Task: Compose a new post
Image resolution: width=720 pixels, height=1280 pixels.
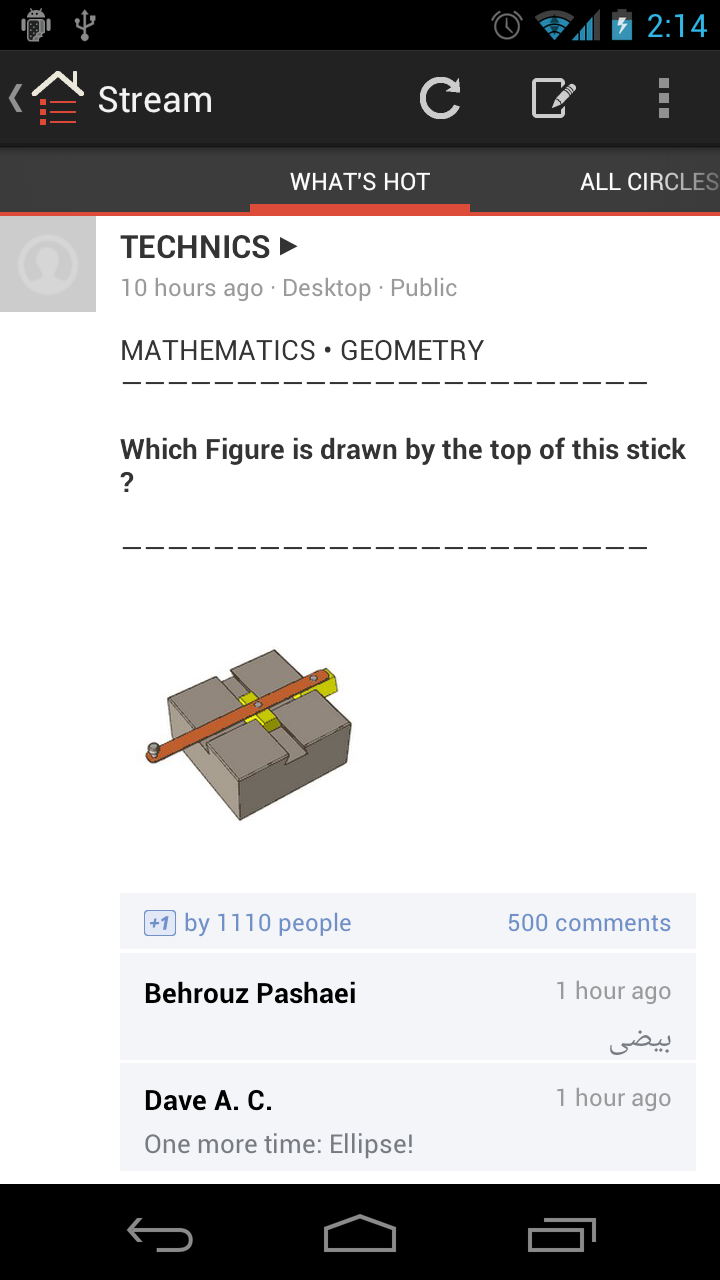Action: pyautogui.click(x=553, y=99)
